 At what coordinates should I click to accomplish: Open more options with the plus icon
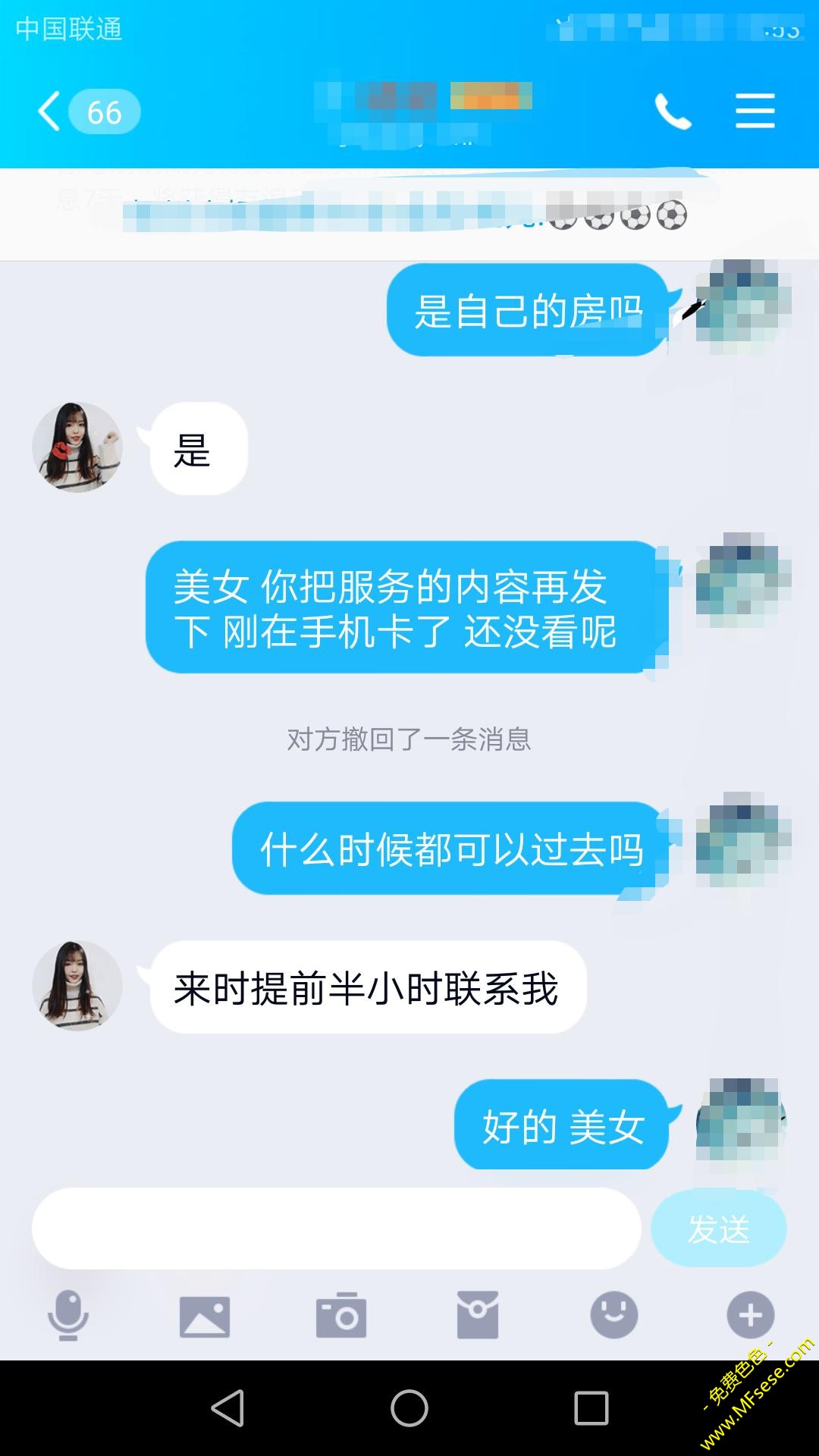751,1315
